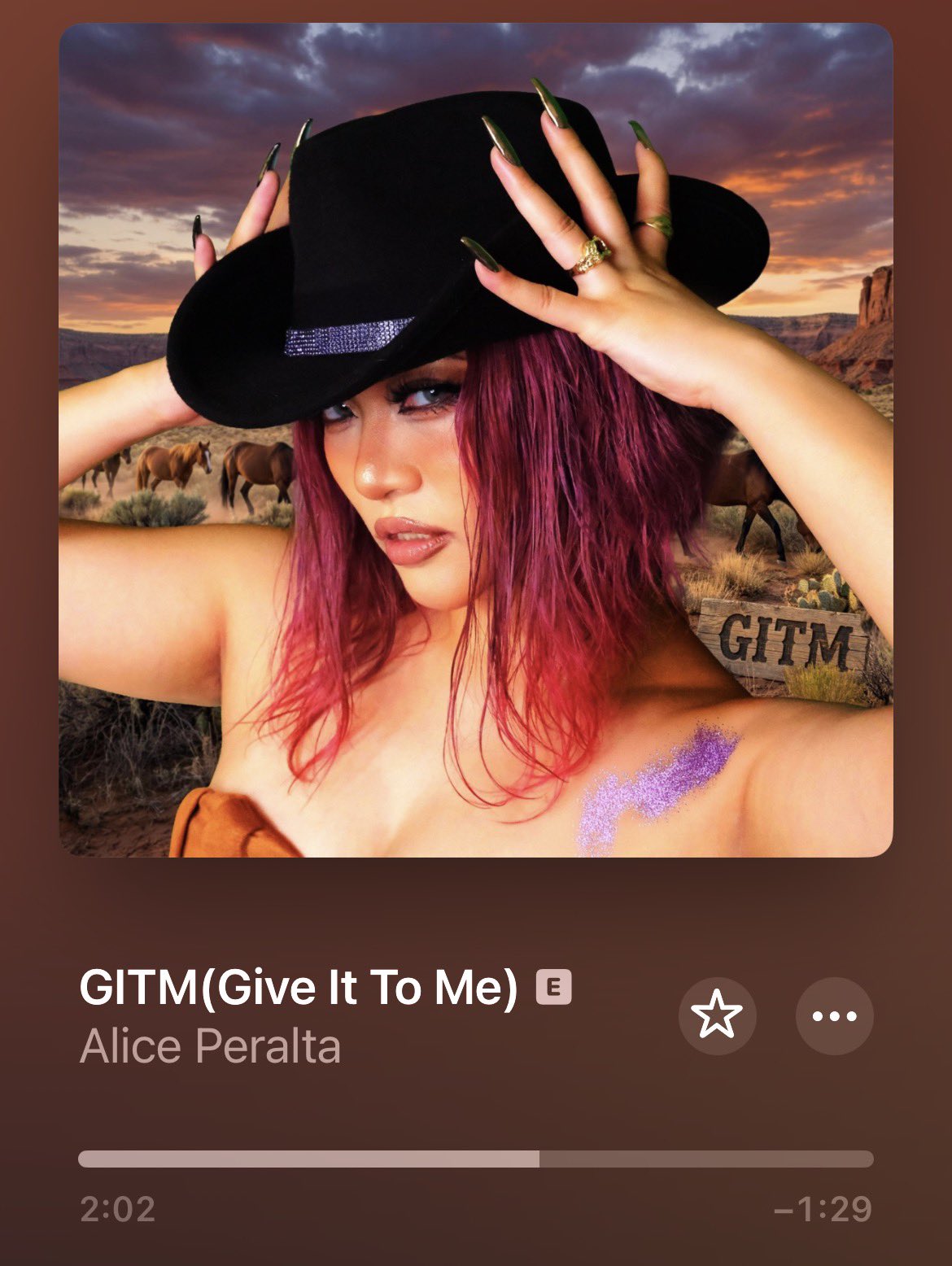Tap the playback progress bar
The height and width of the screenshot is (1266, 952).
pos(475,1159)
